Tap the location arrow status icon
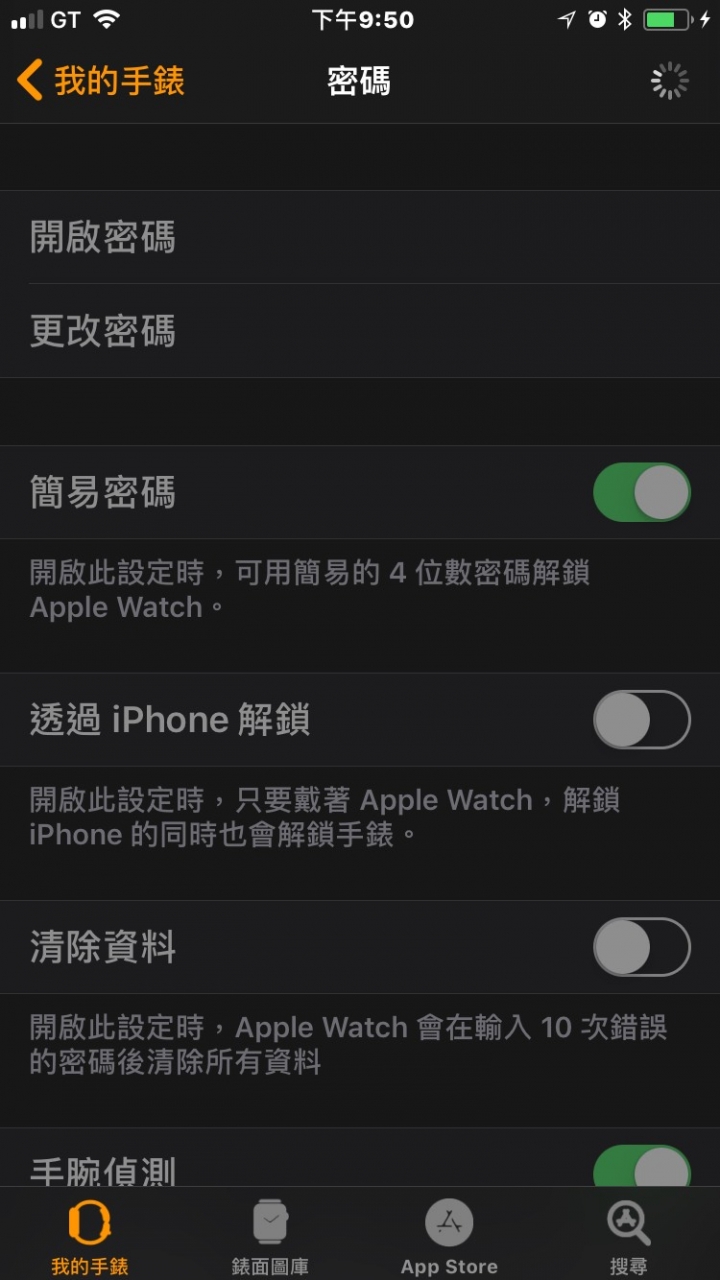 (566, 17)
